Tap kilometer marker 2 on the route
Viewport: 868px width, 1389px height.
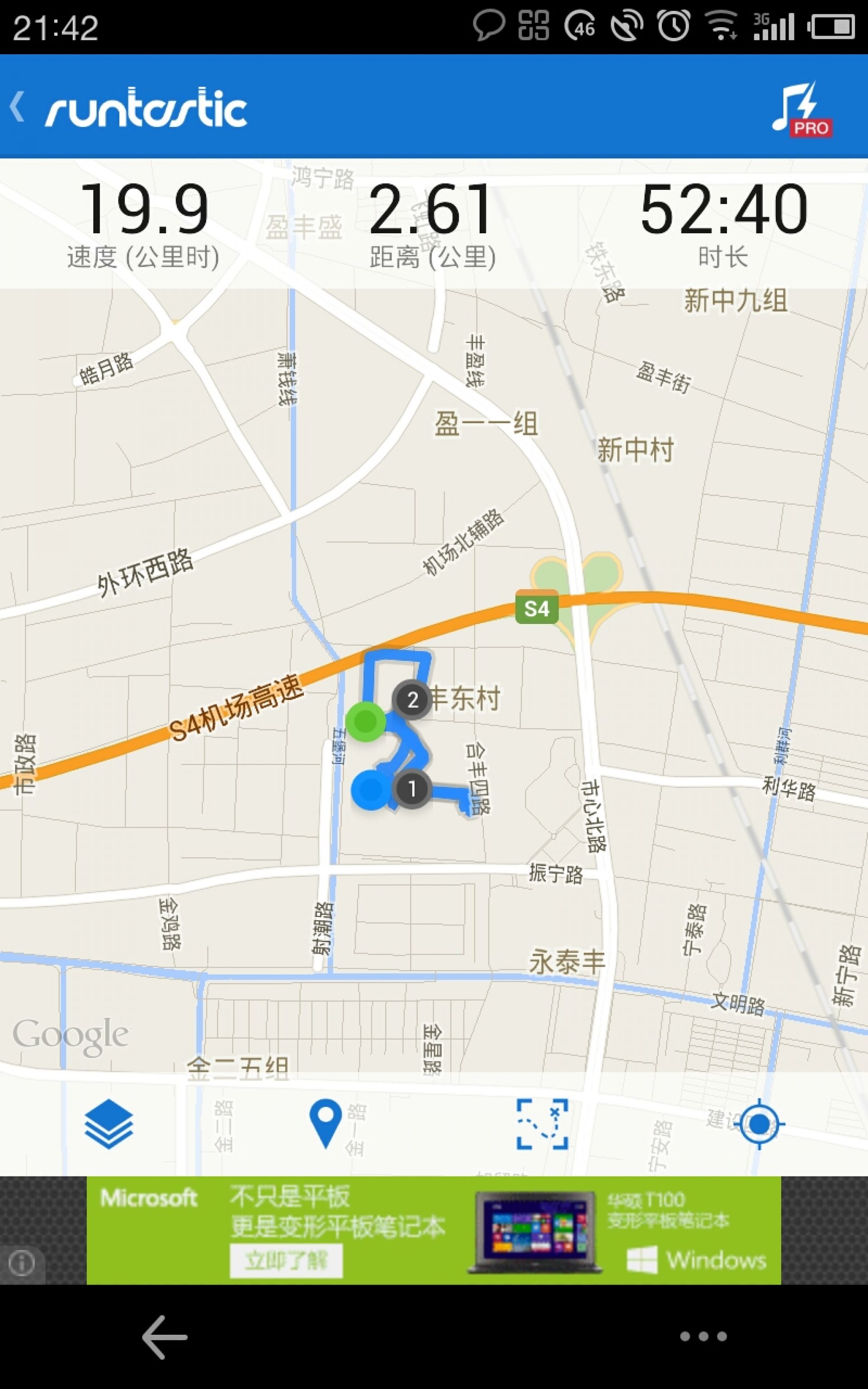(412, 699)
